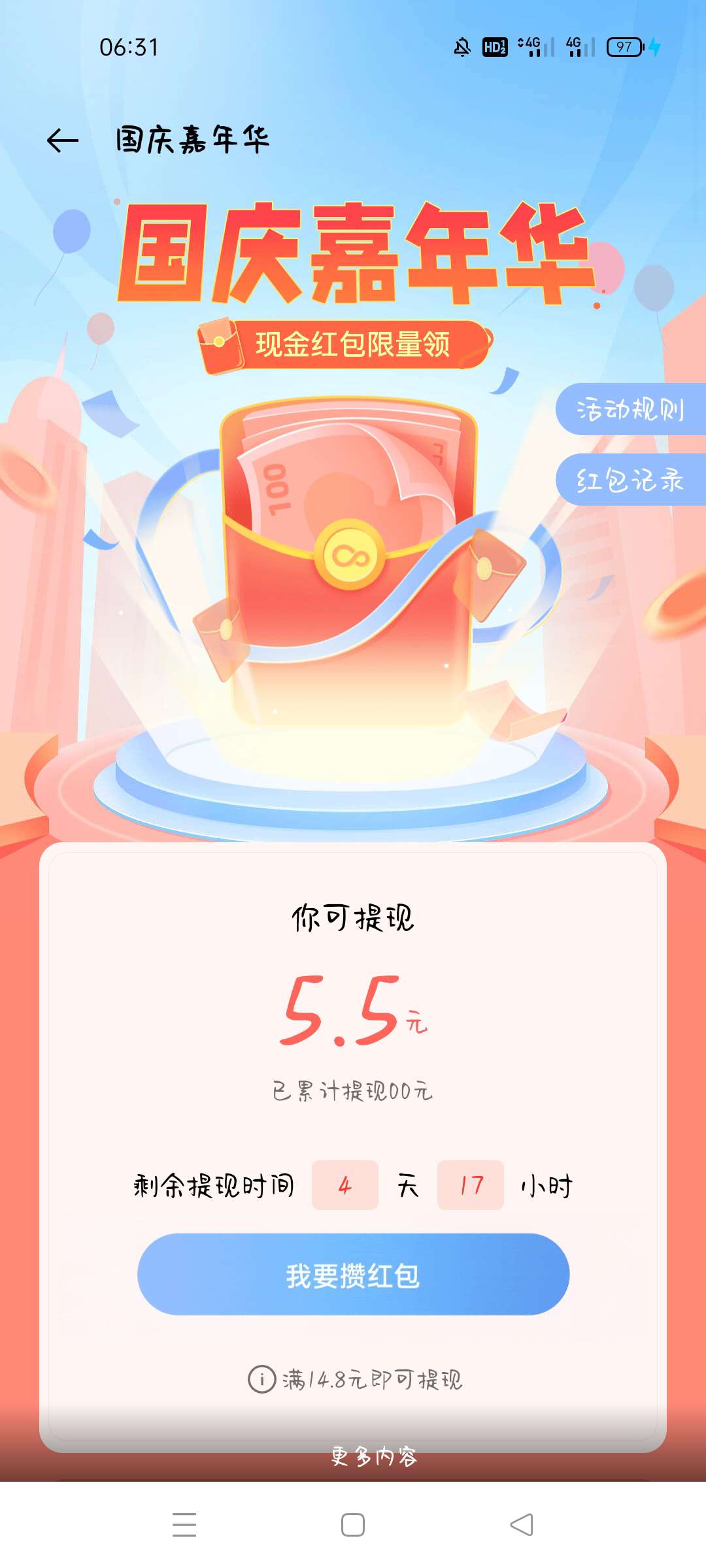Open recent apps from the navigation bar
The image size is (706, 1568).
coord(184,1524)
